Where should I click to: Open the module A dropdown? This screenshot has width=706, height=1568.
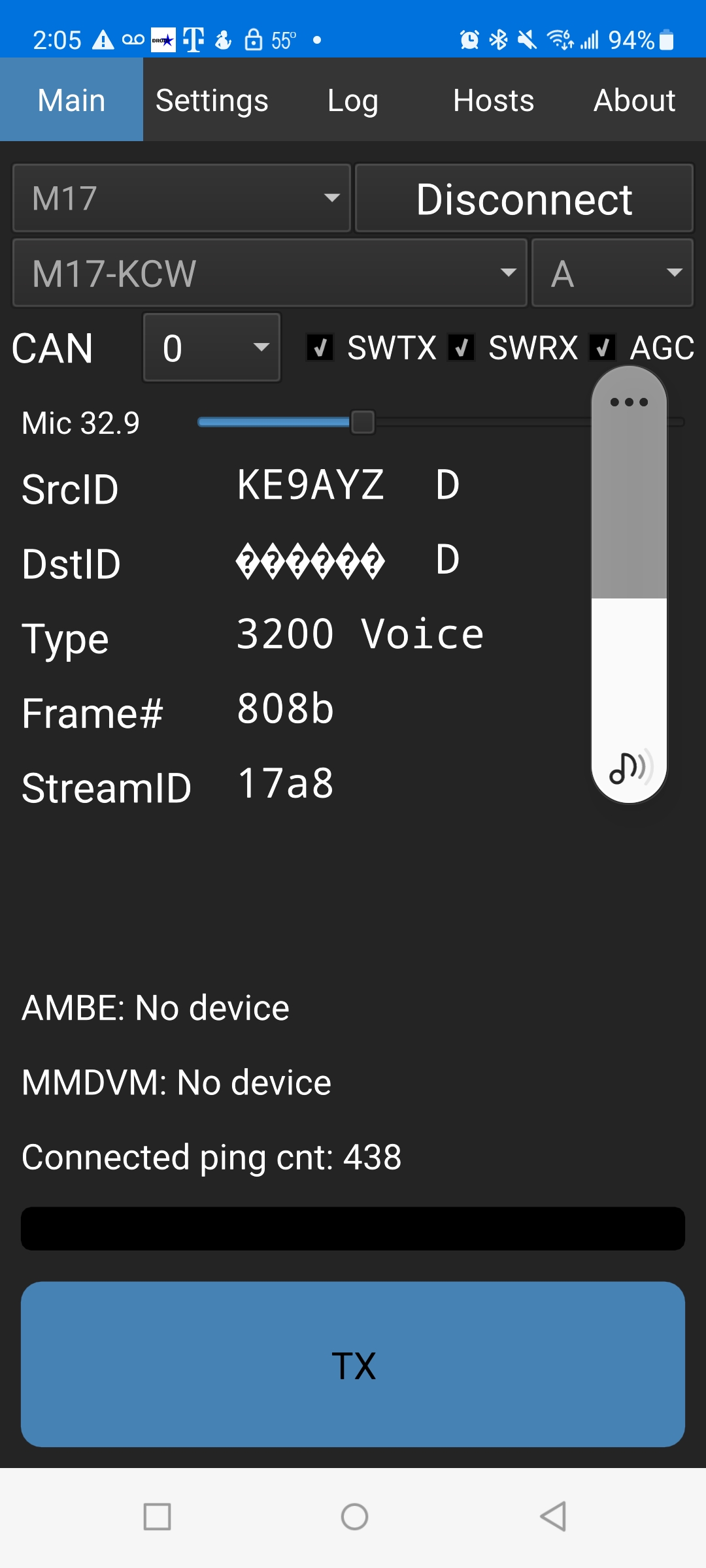click(612, 273)
